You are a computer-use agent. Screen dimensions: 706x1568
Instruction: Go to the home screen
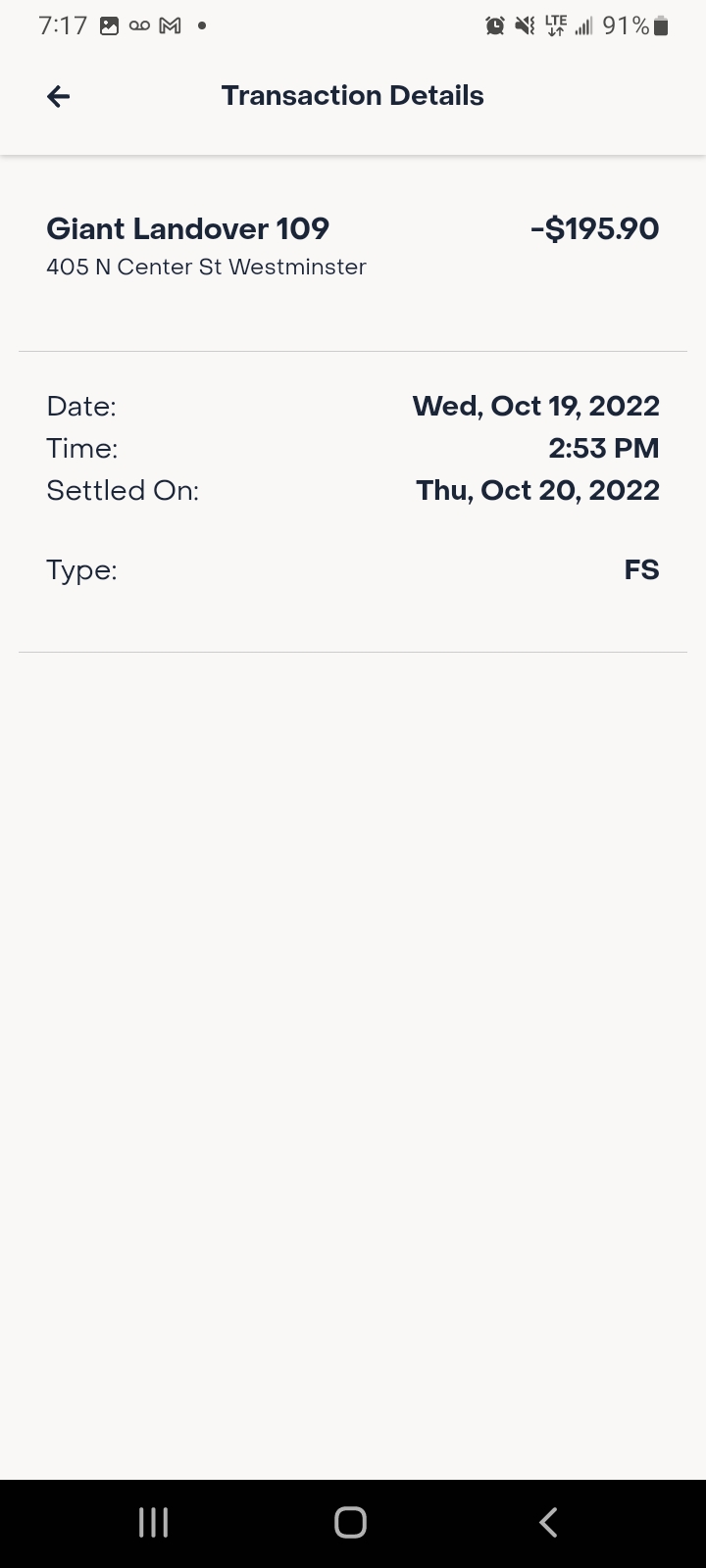coord(350,1522)
